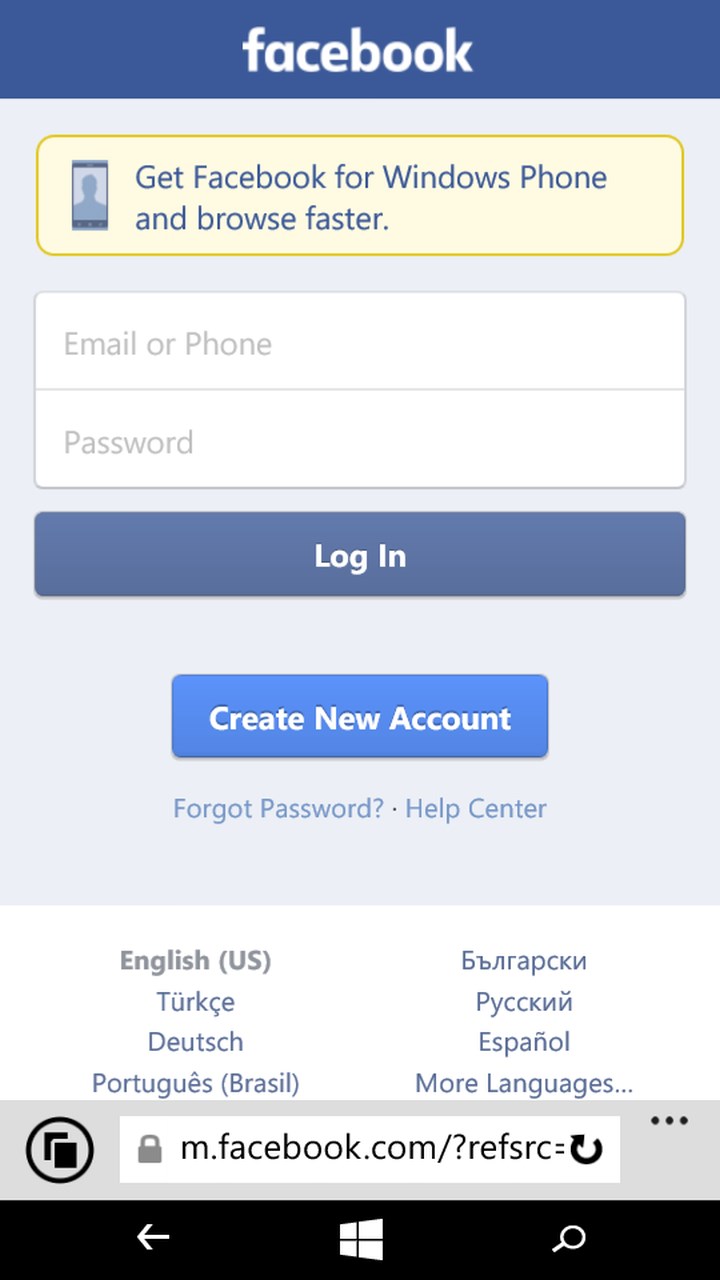Open the Get Facebook for Windows Phone banner

[x=360, y=196]
